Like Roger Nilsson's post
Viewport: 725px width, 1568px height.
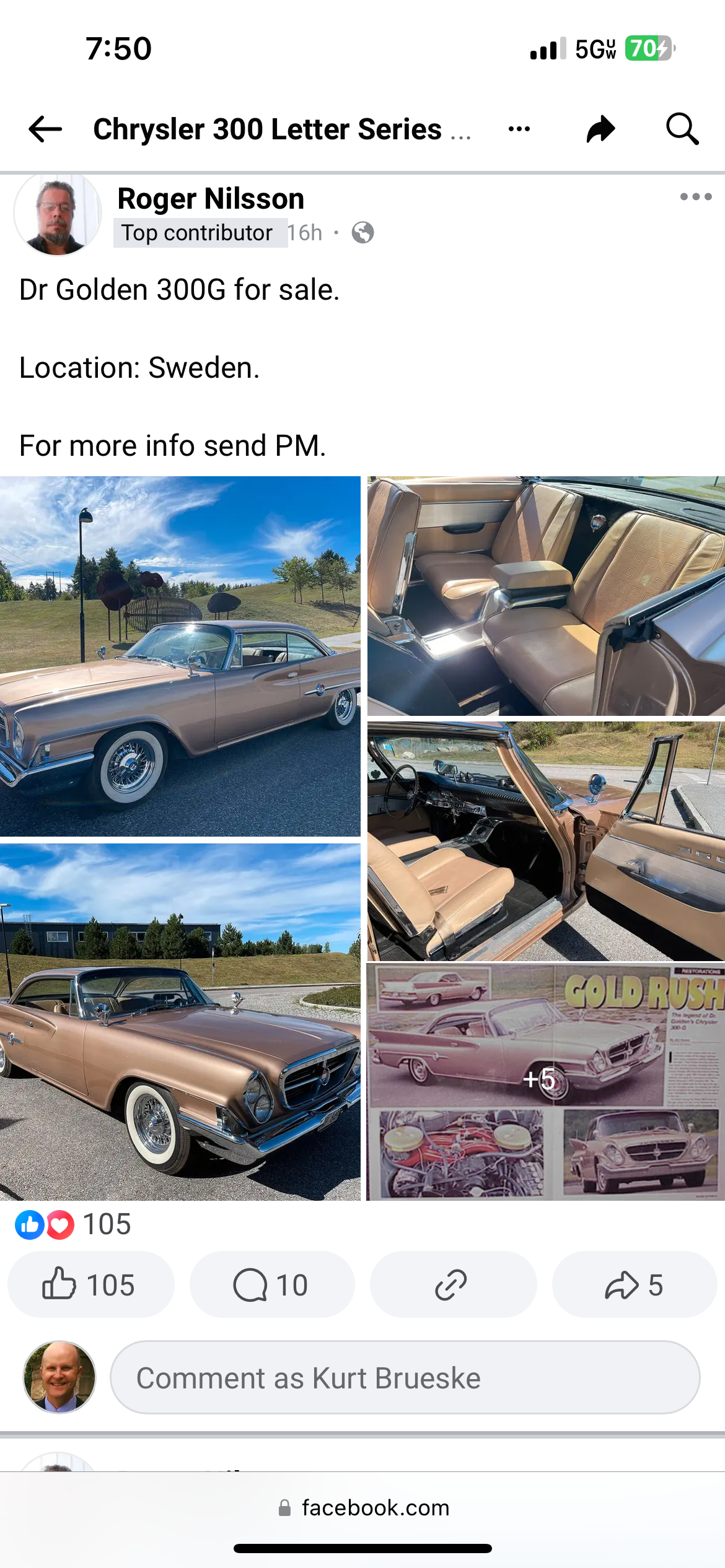click(90, 1284)
